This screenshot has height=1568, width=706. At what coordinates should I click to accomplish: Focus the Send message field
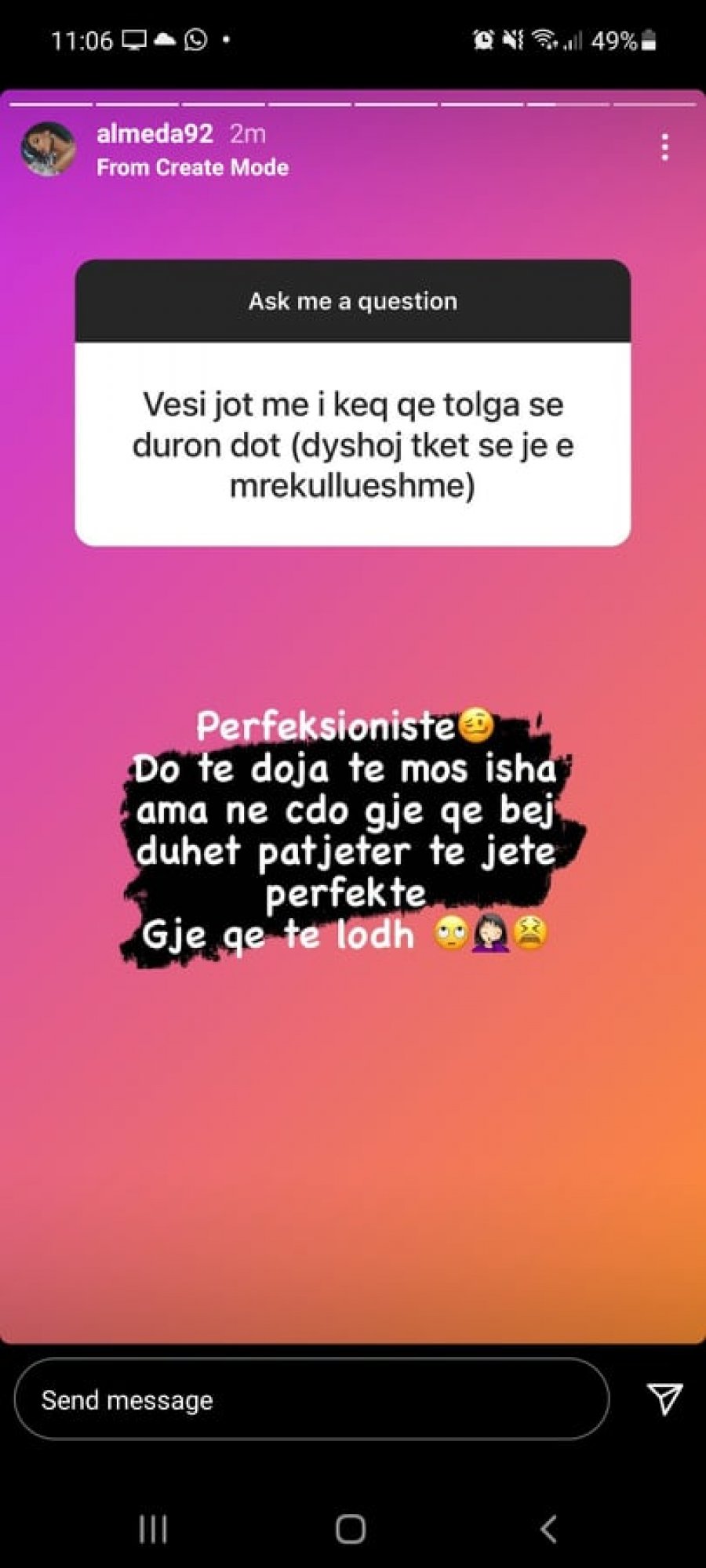click(x=311, y=1399)
